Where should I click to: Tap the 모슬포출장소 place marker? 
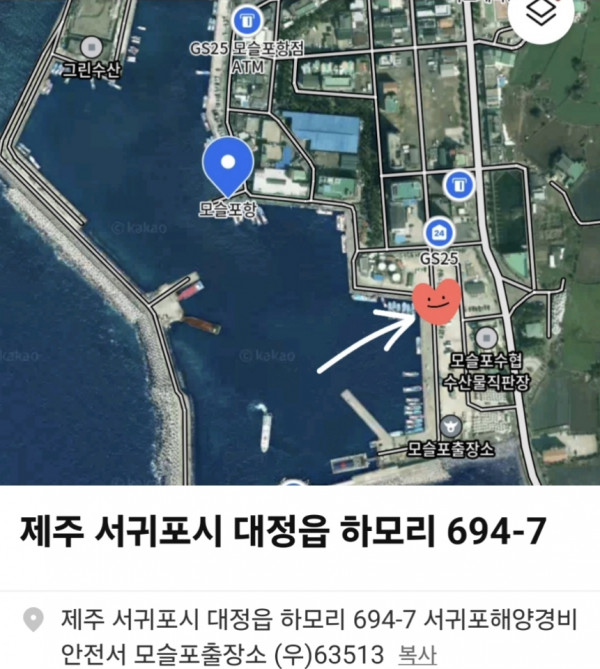(451, 427)
